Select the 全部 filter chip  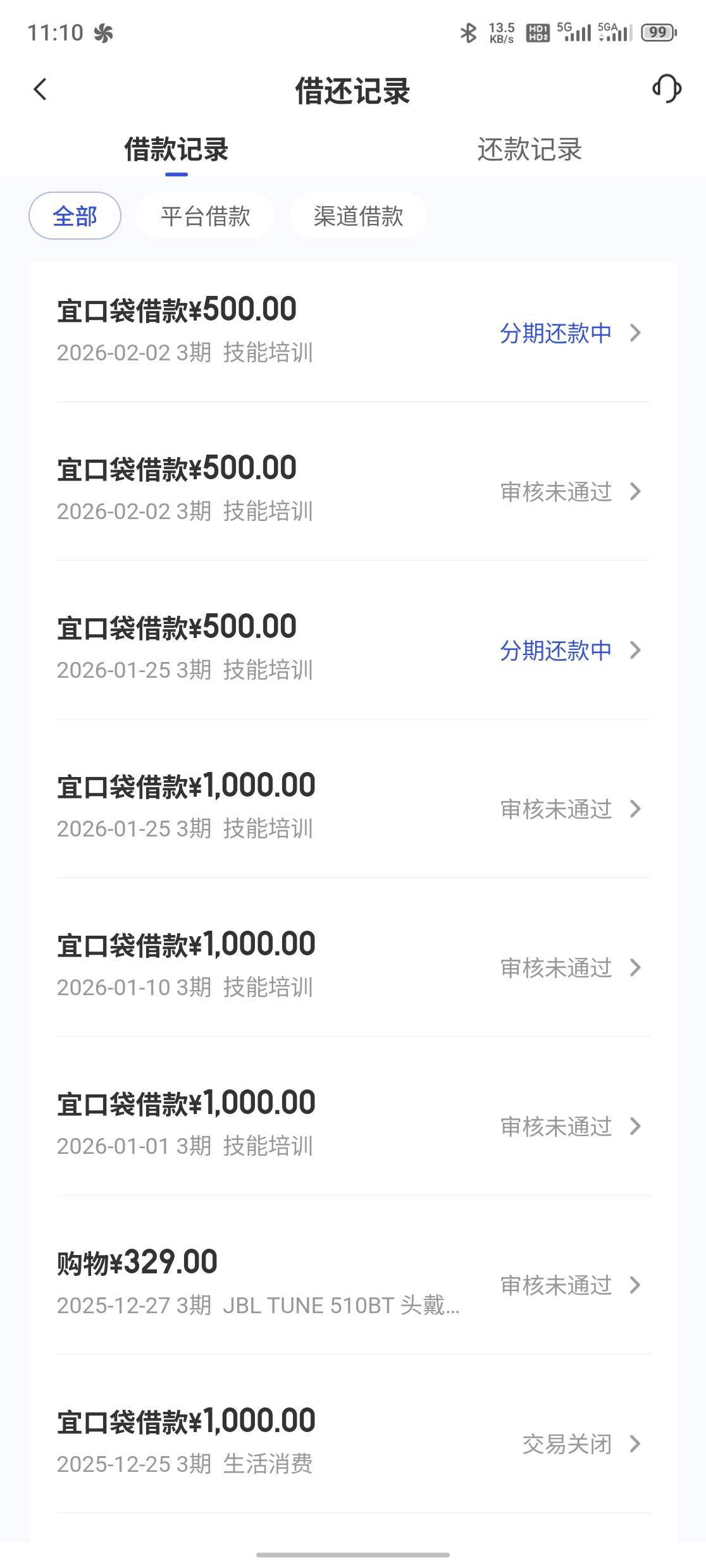click(75, 216)
